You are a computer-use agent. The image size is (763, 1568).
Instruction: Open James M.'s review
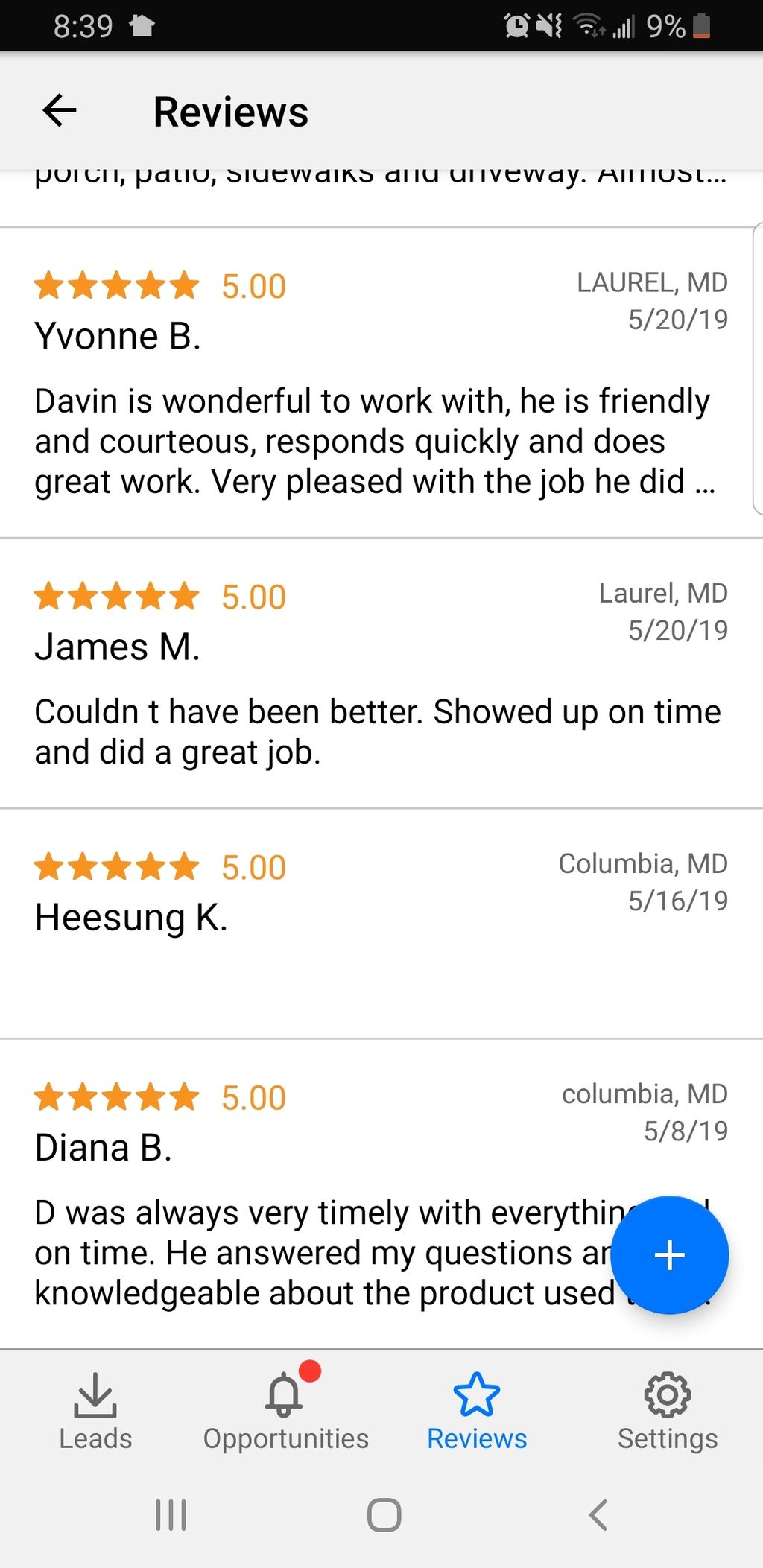click(x=373, y=673)
